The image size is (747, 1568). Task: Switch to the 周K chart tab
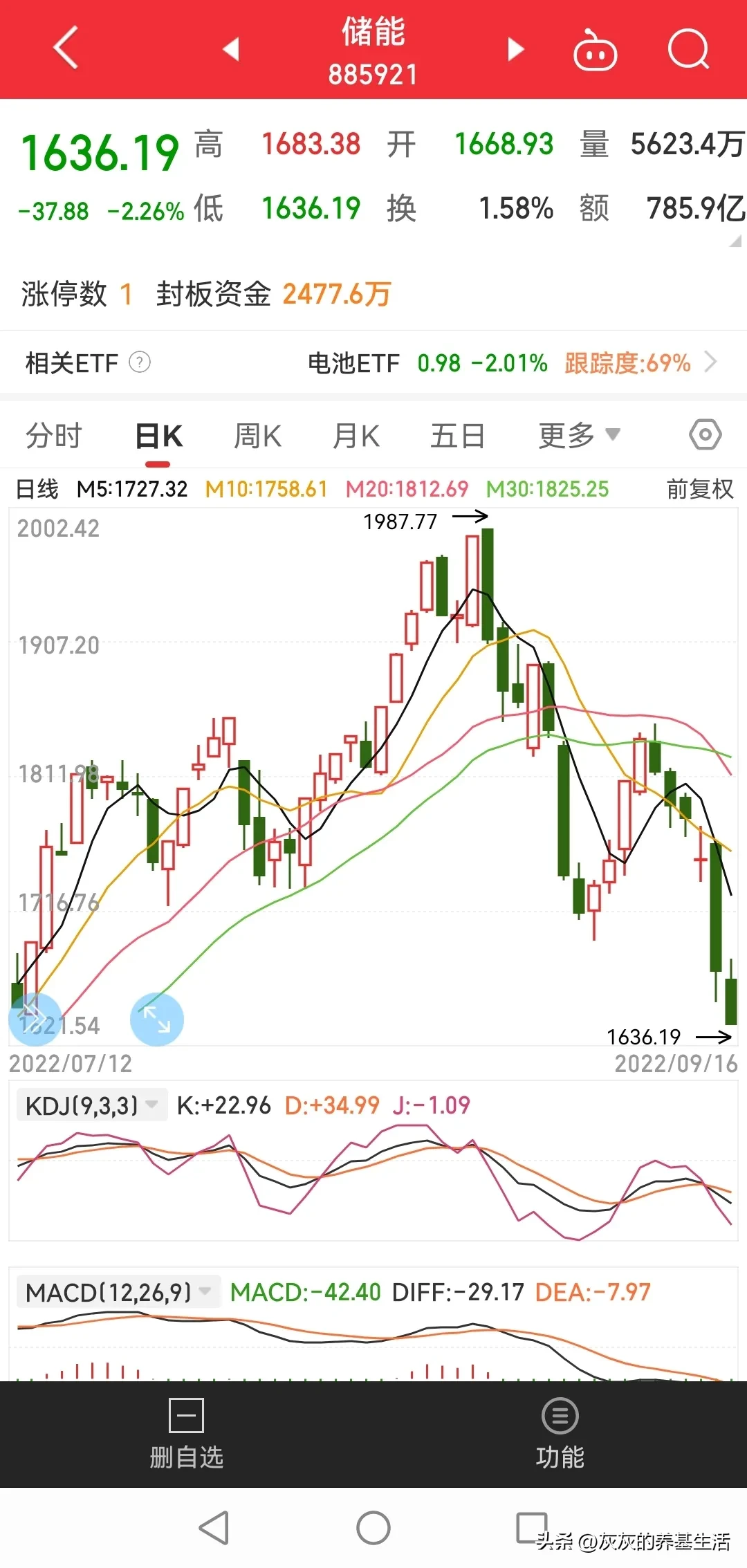(x=257, y=436)
